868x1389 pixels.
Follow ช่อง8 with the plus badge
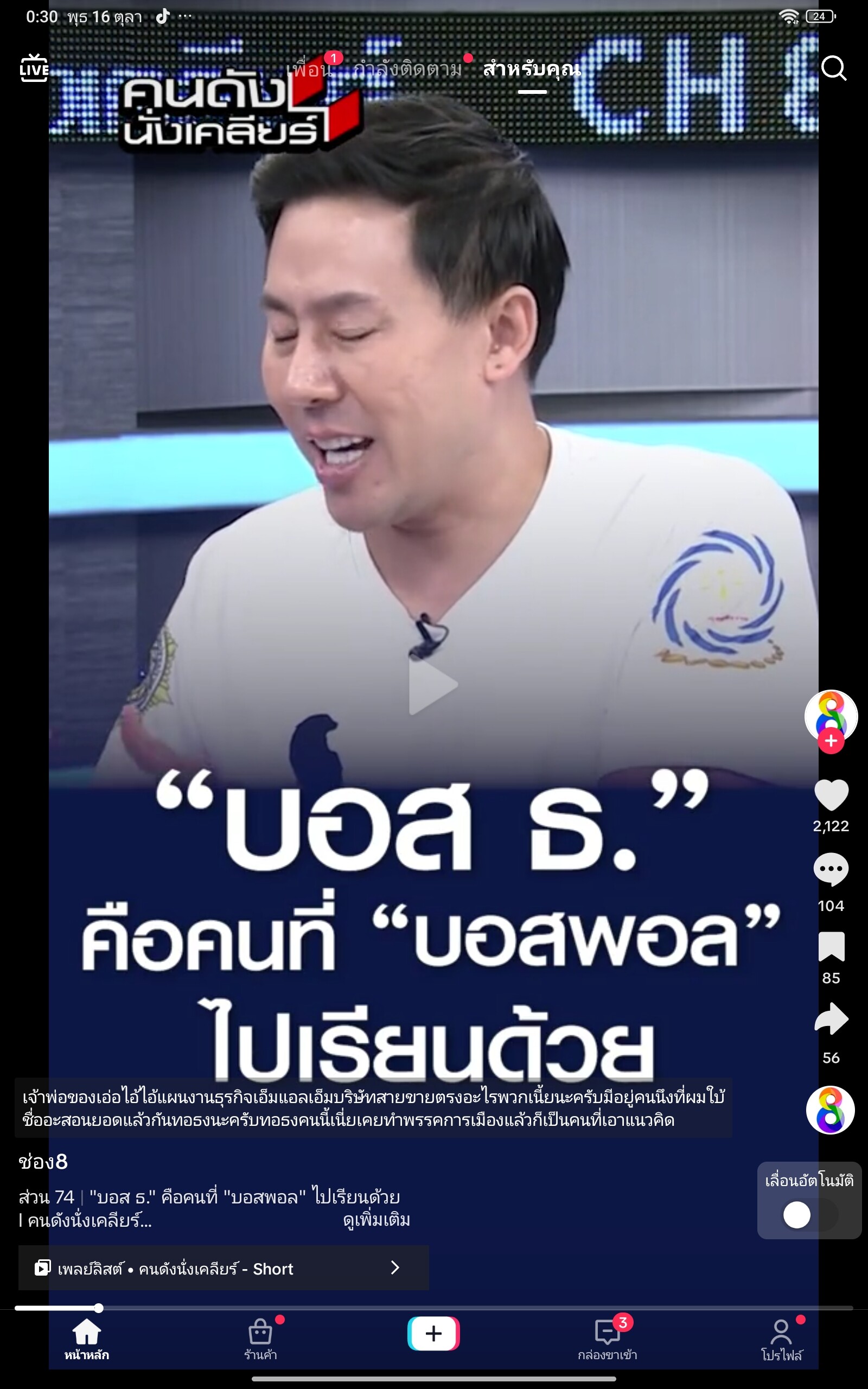tap(831, 741)
